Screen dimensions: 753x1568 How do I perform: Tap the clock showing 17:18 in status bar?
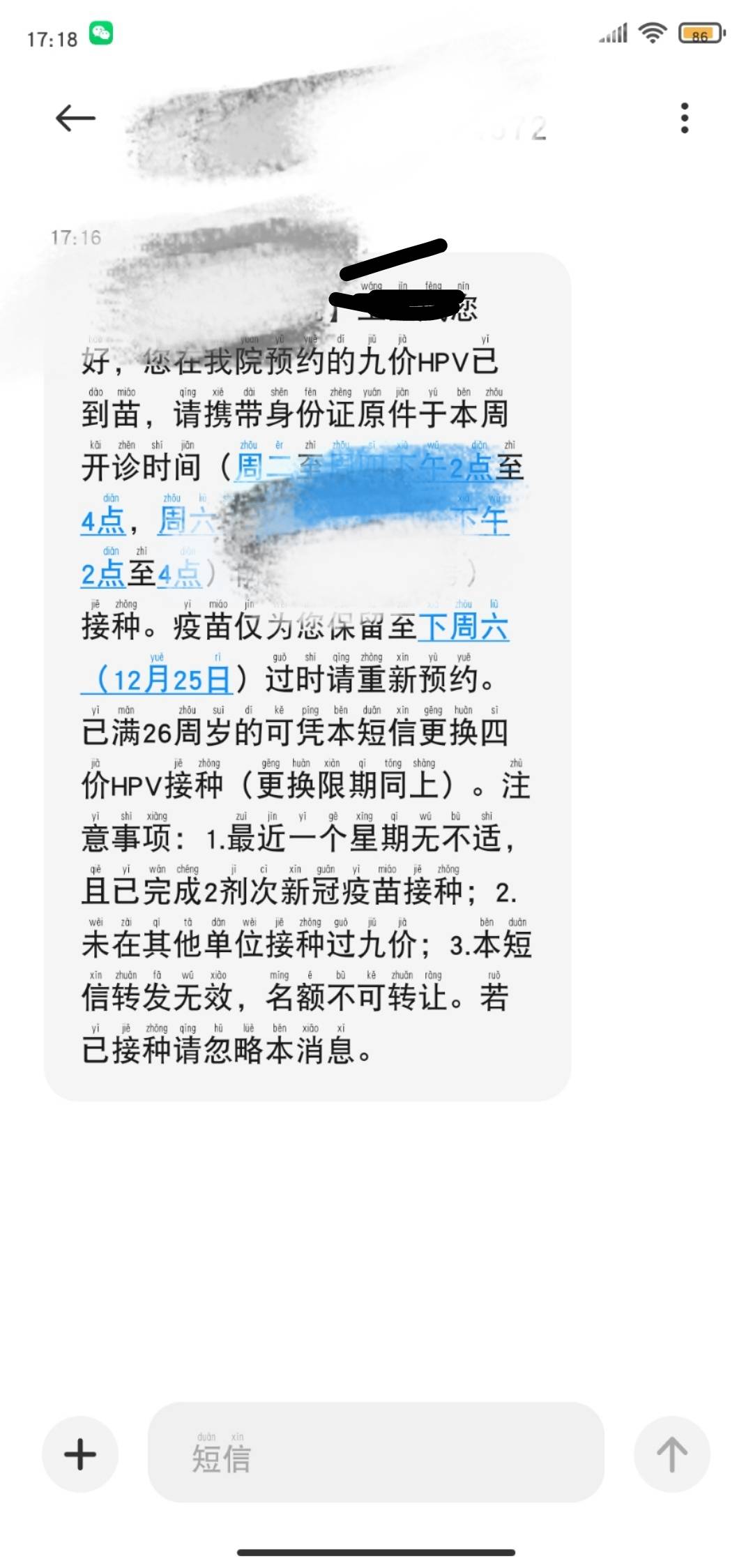tap(48, 31)
